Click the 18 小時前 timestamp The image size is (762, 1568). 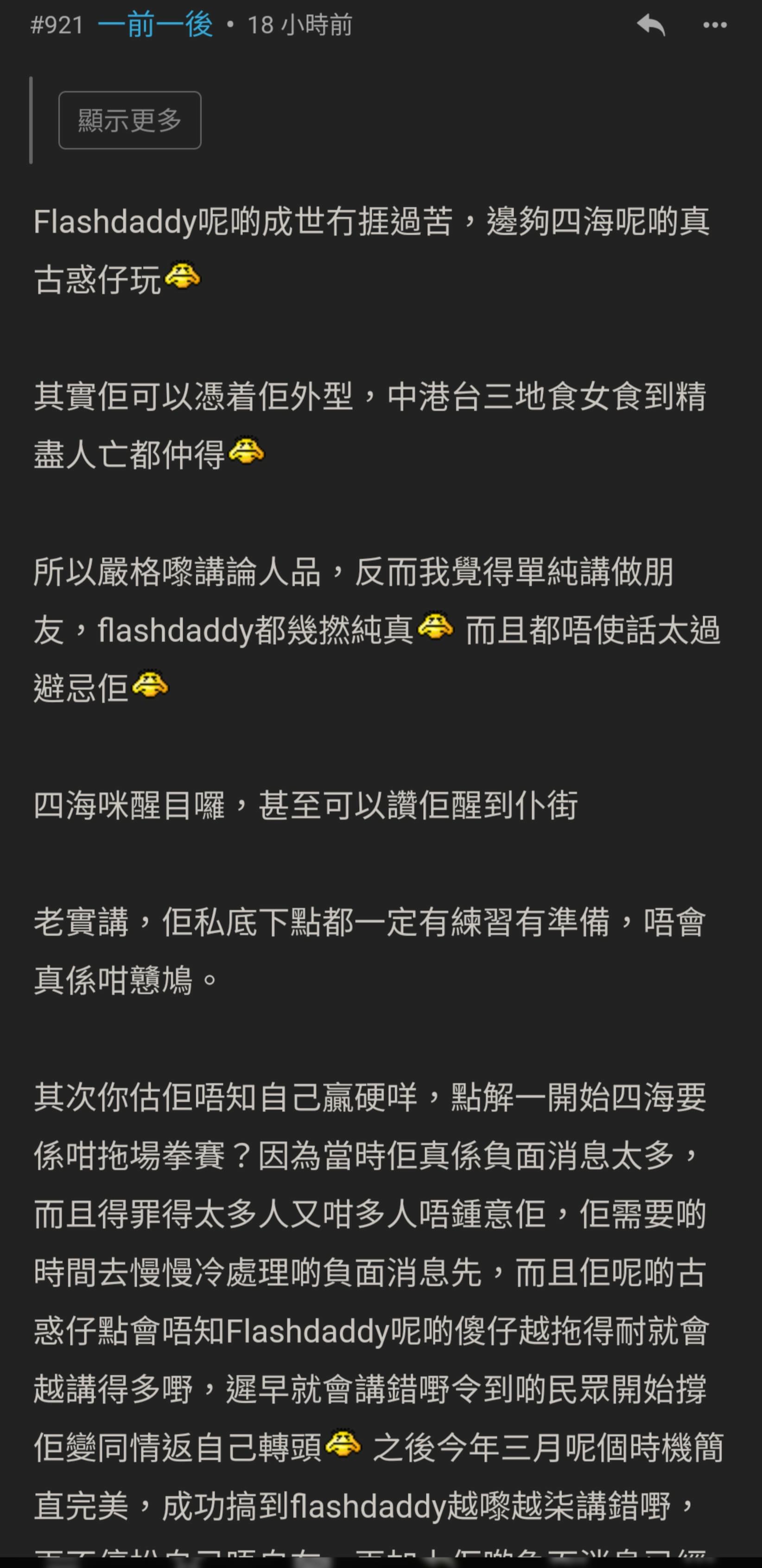(296, 25)
